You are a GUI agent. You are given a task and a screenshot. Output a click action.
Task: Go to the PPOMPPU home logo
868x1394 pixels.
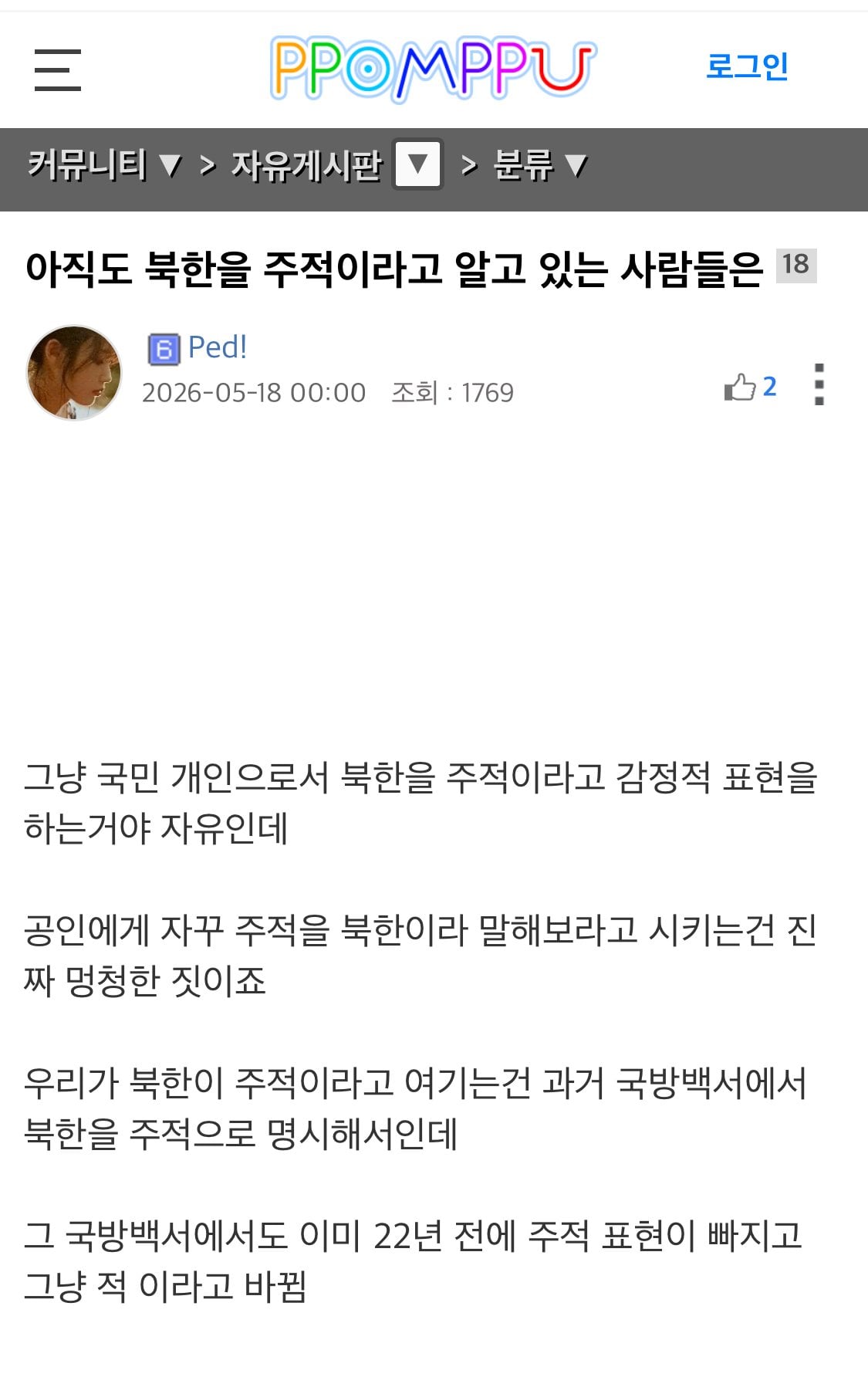click(433, 68)
